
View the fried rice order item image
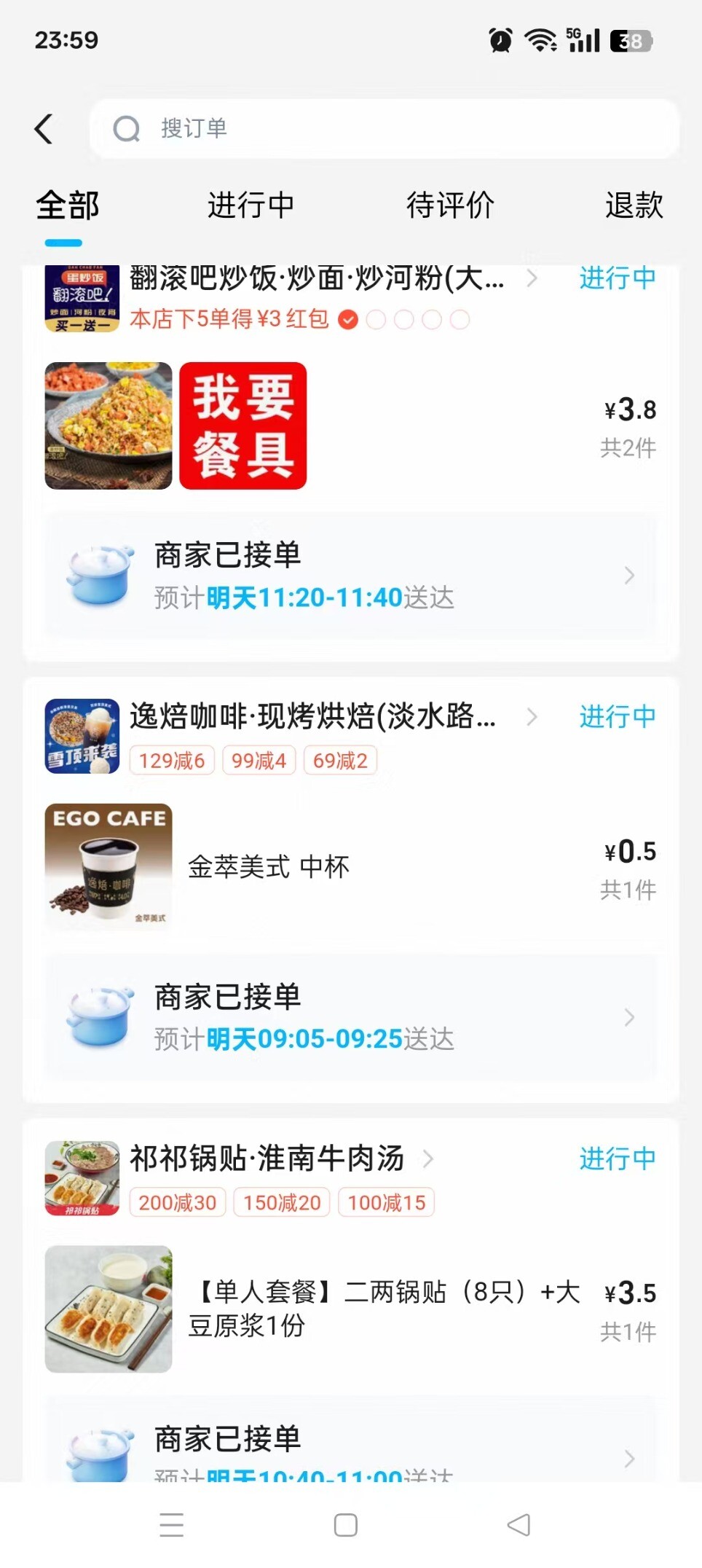pos(109,426)
